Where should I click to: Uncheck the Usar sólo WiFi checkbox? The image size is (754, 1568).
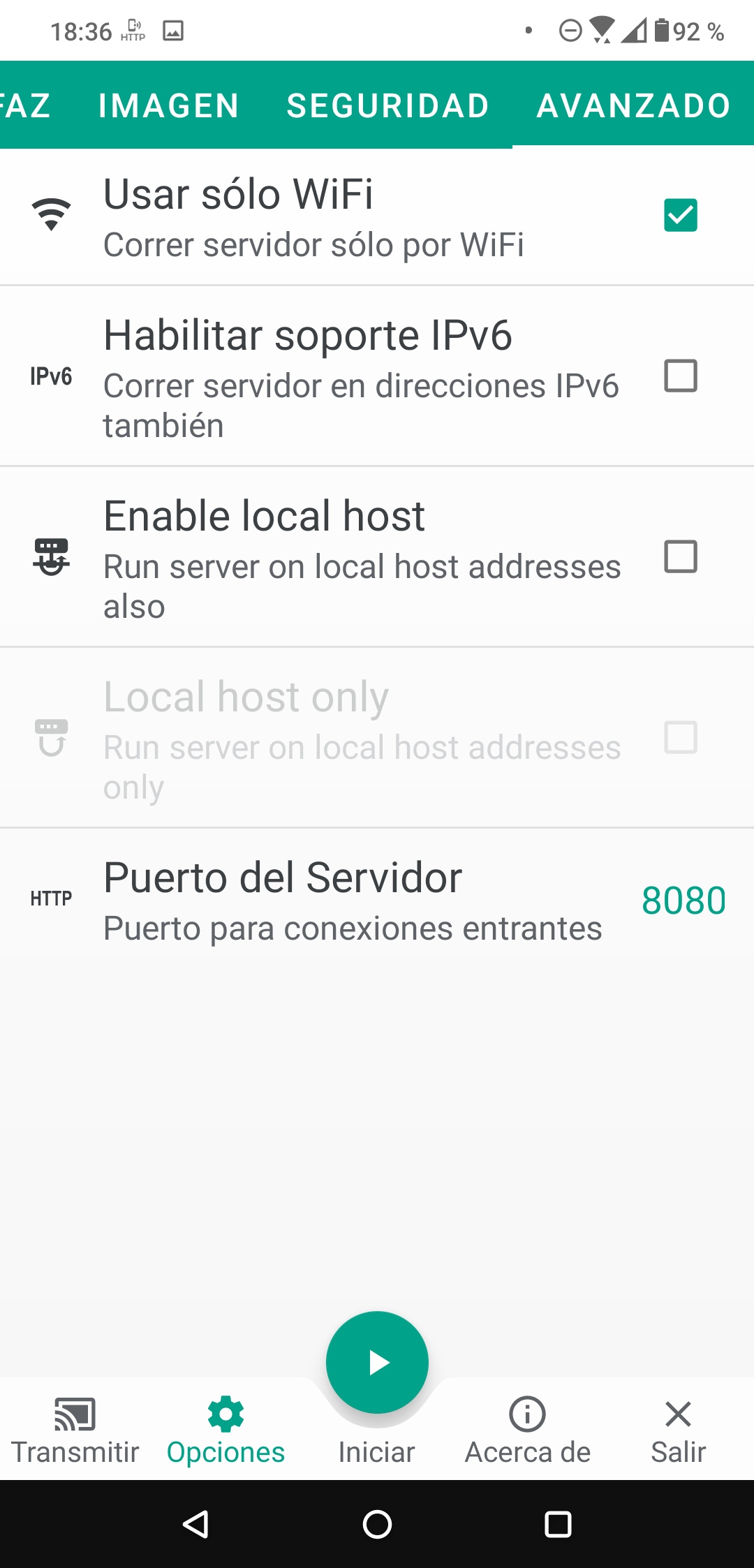click(680, 215)
